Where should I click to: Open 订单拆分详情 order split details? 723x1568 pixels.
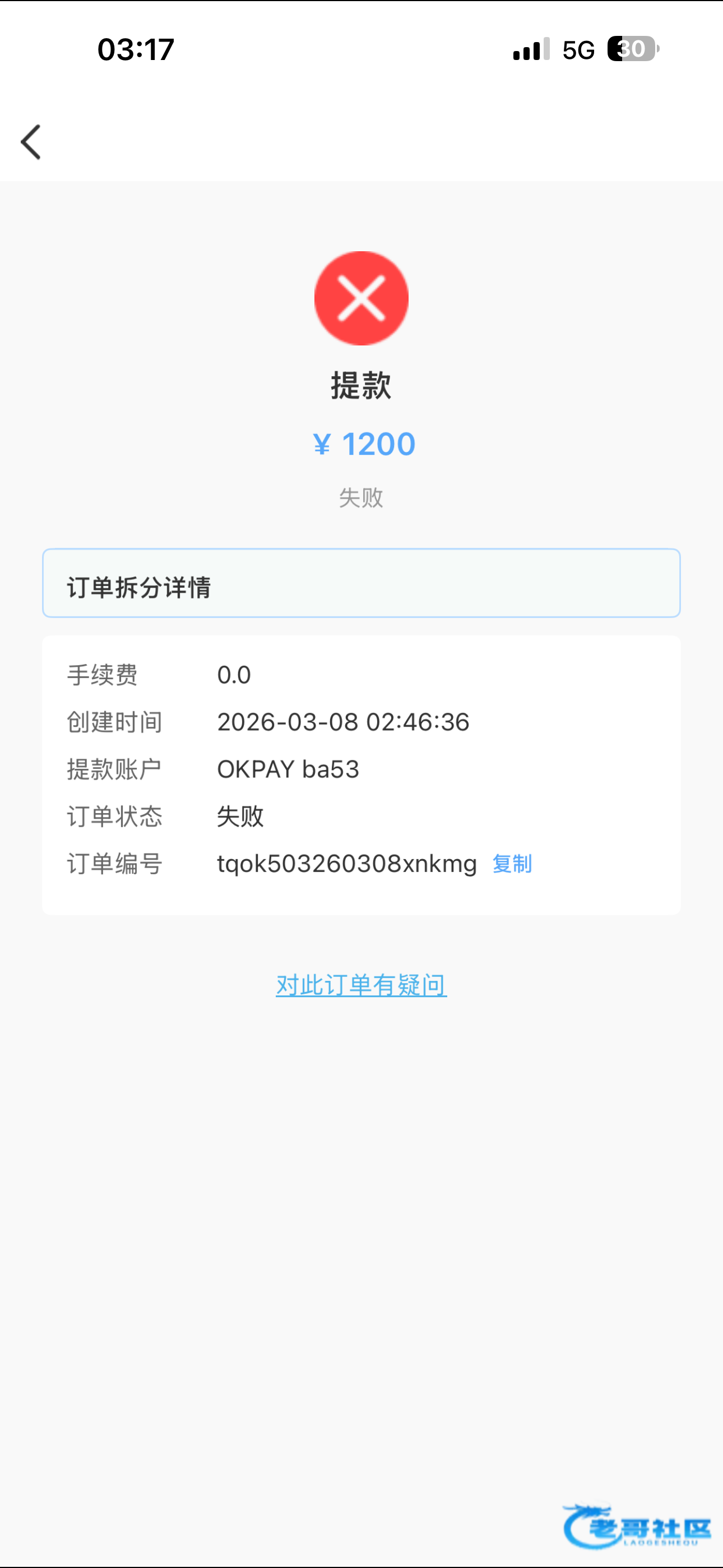click(361, 583)
